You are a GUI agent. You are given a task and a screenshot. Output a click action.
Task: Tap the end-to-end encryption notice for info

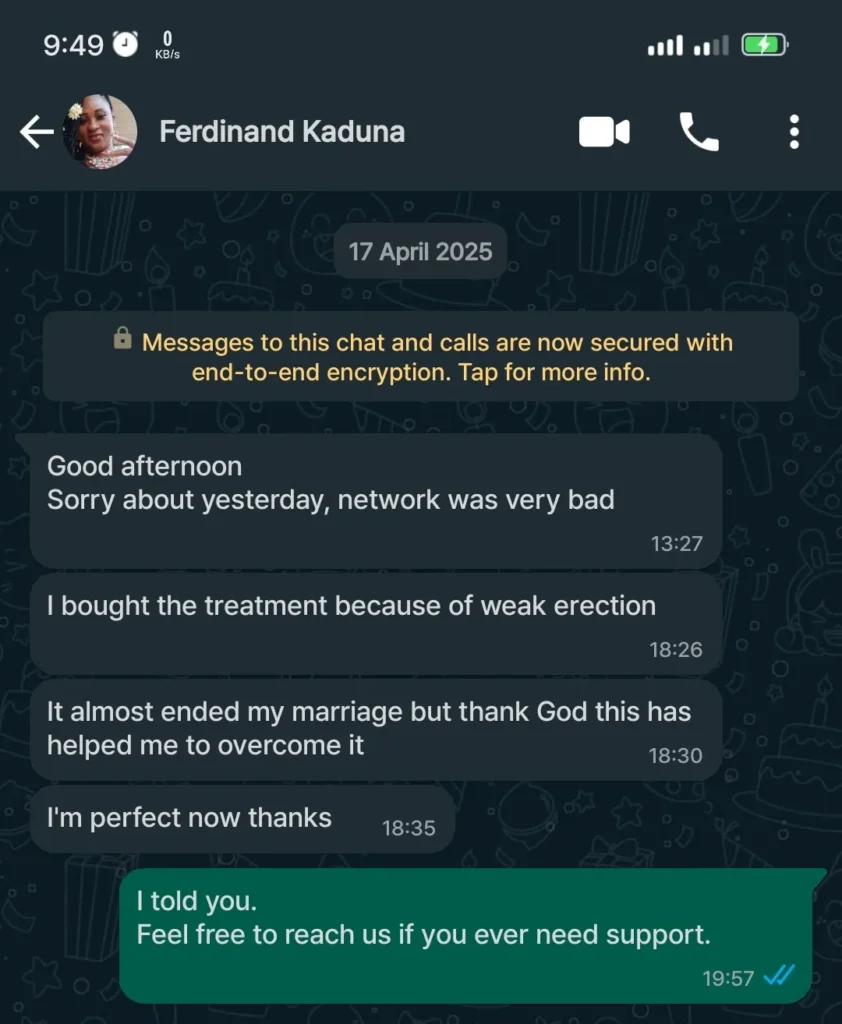click(x=421, y=357)
